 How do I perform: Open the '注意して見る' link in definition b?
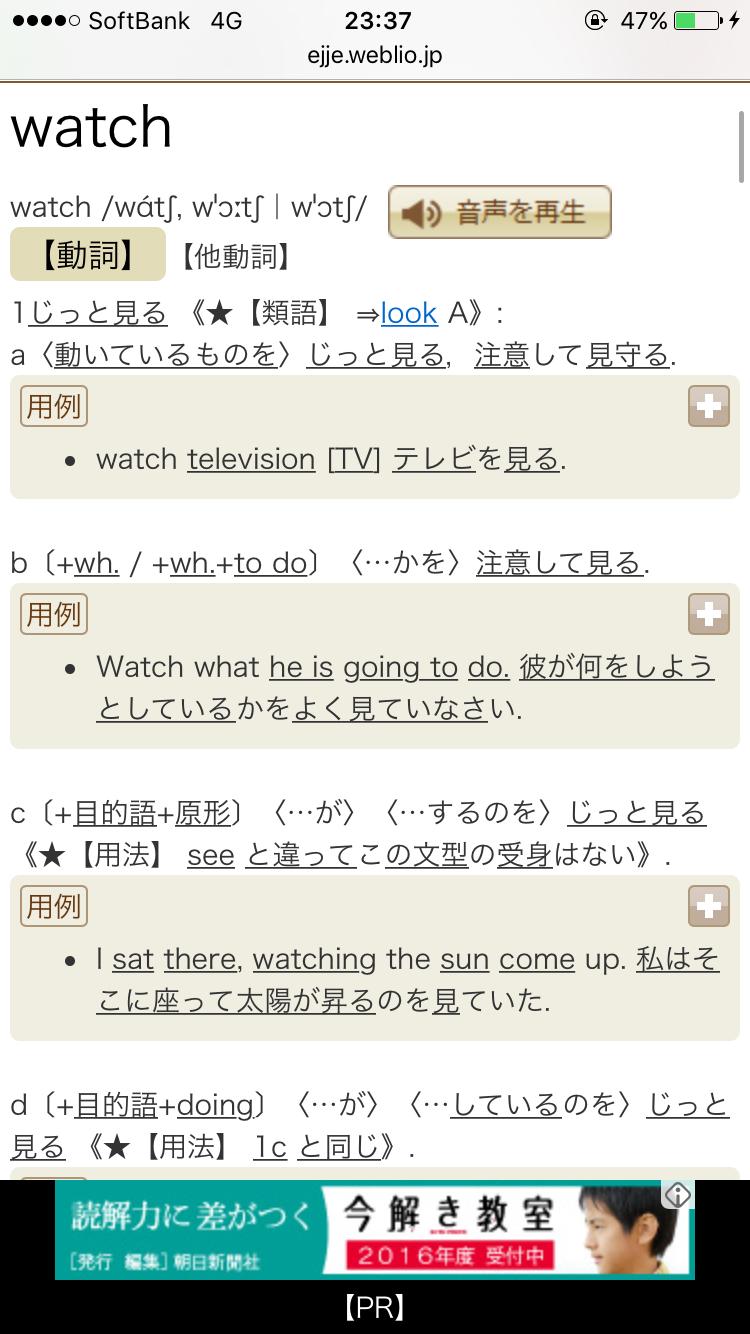pos(558,563)
